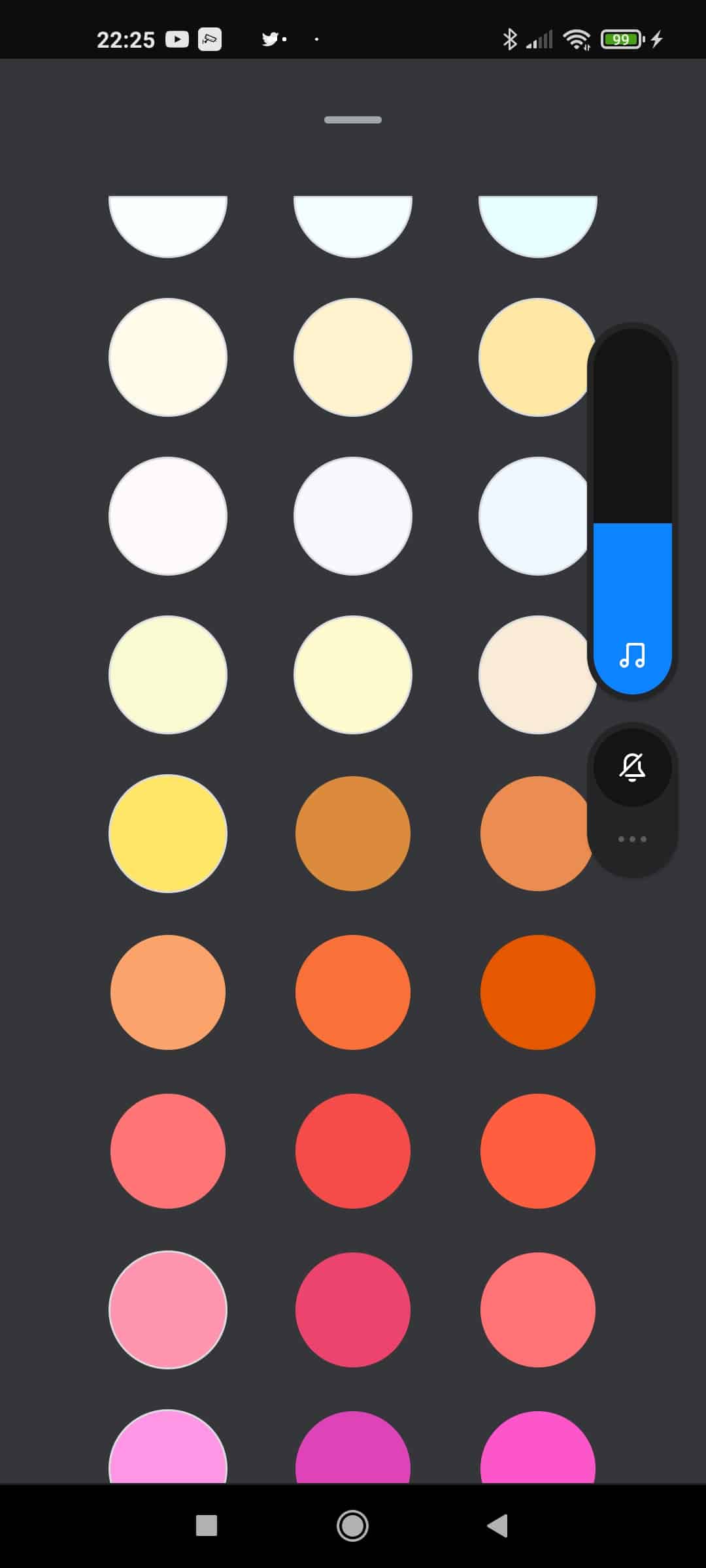
Task: Pick the crimson pink color swatch
Action: point(353,1310)
